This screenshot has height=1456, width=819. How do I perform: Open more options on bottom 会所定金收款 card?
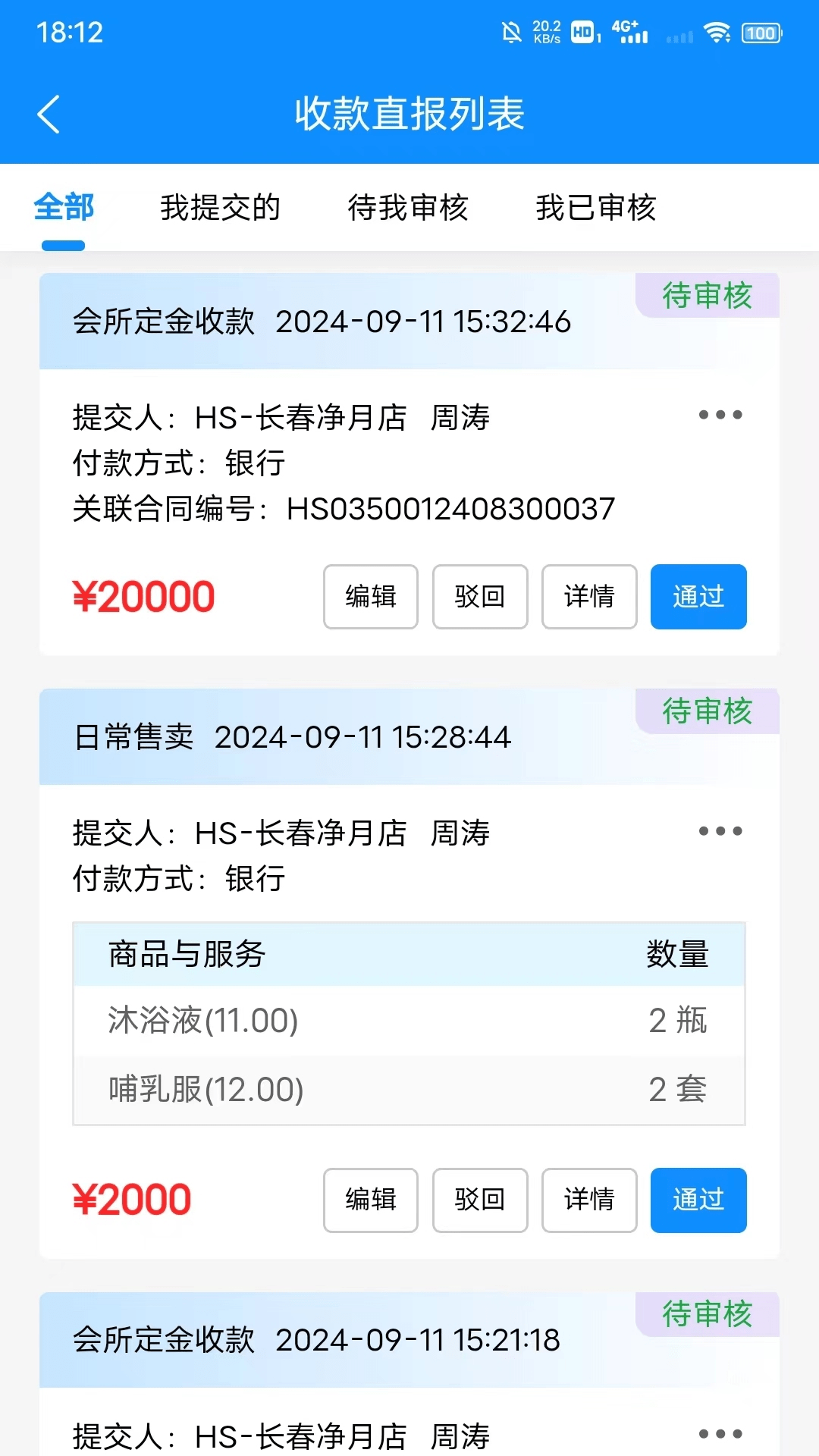719,1436
